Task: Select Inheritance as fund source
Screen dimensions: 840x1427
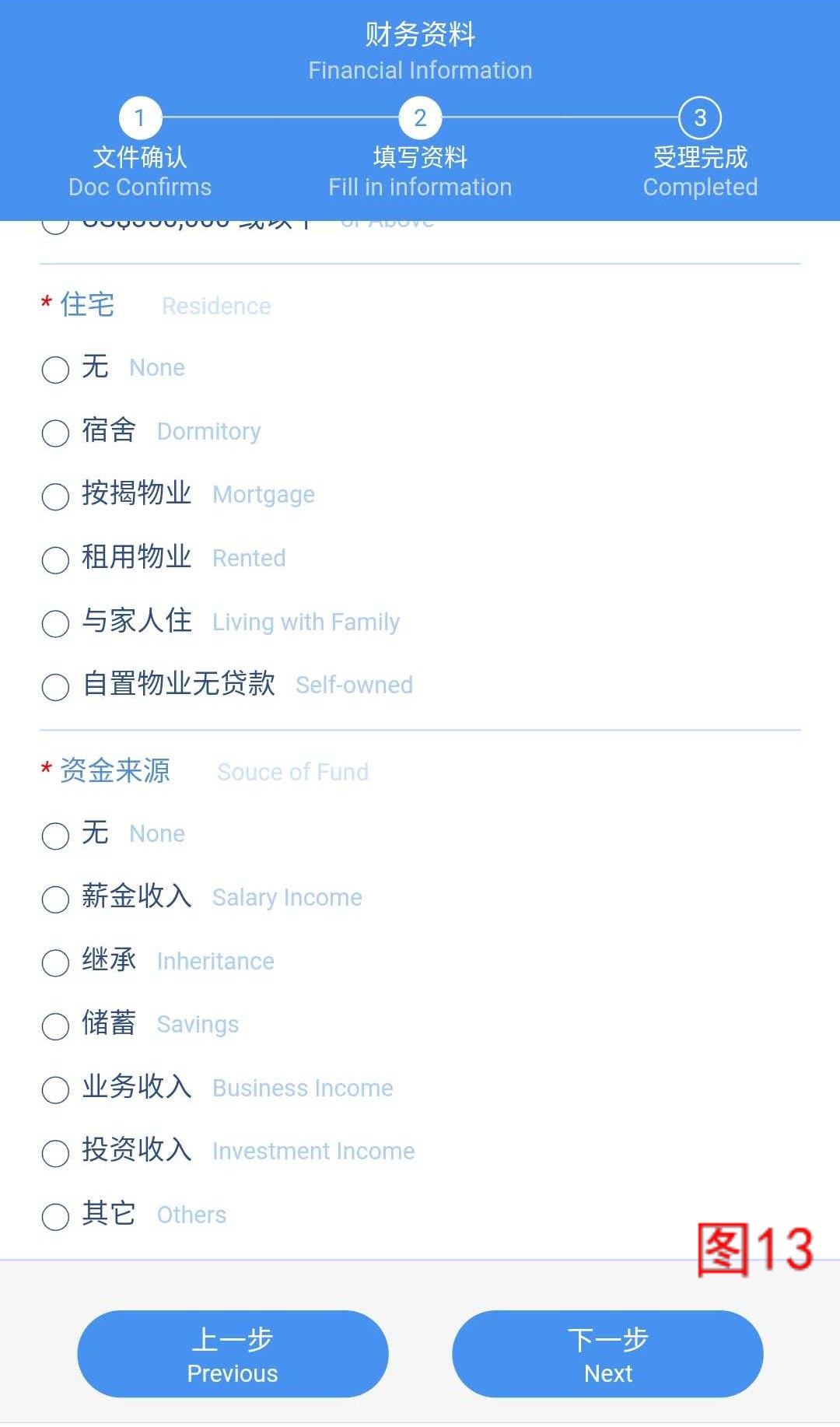Action: [x=55, y=963]
